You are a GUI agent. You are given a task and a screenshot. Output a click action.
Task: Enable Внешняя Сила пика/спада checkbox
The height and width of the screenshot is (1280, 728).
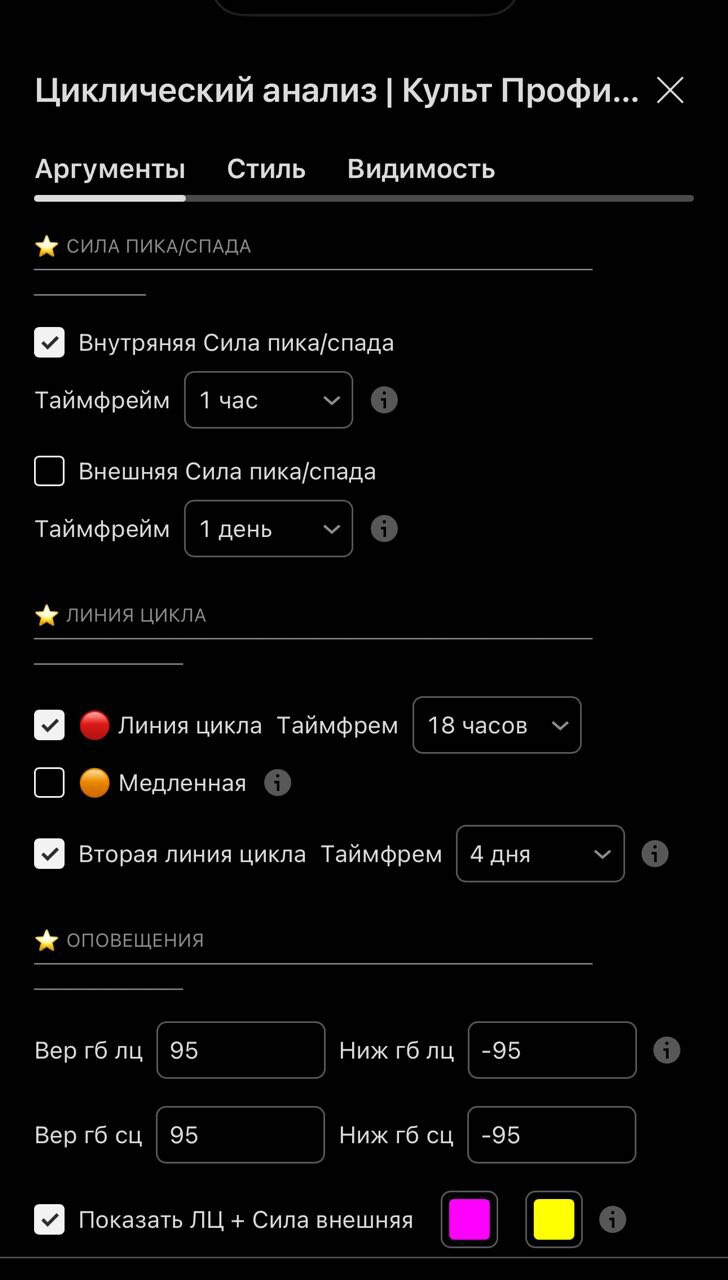[x=49, y=471]
